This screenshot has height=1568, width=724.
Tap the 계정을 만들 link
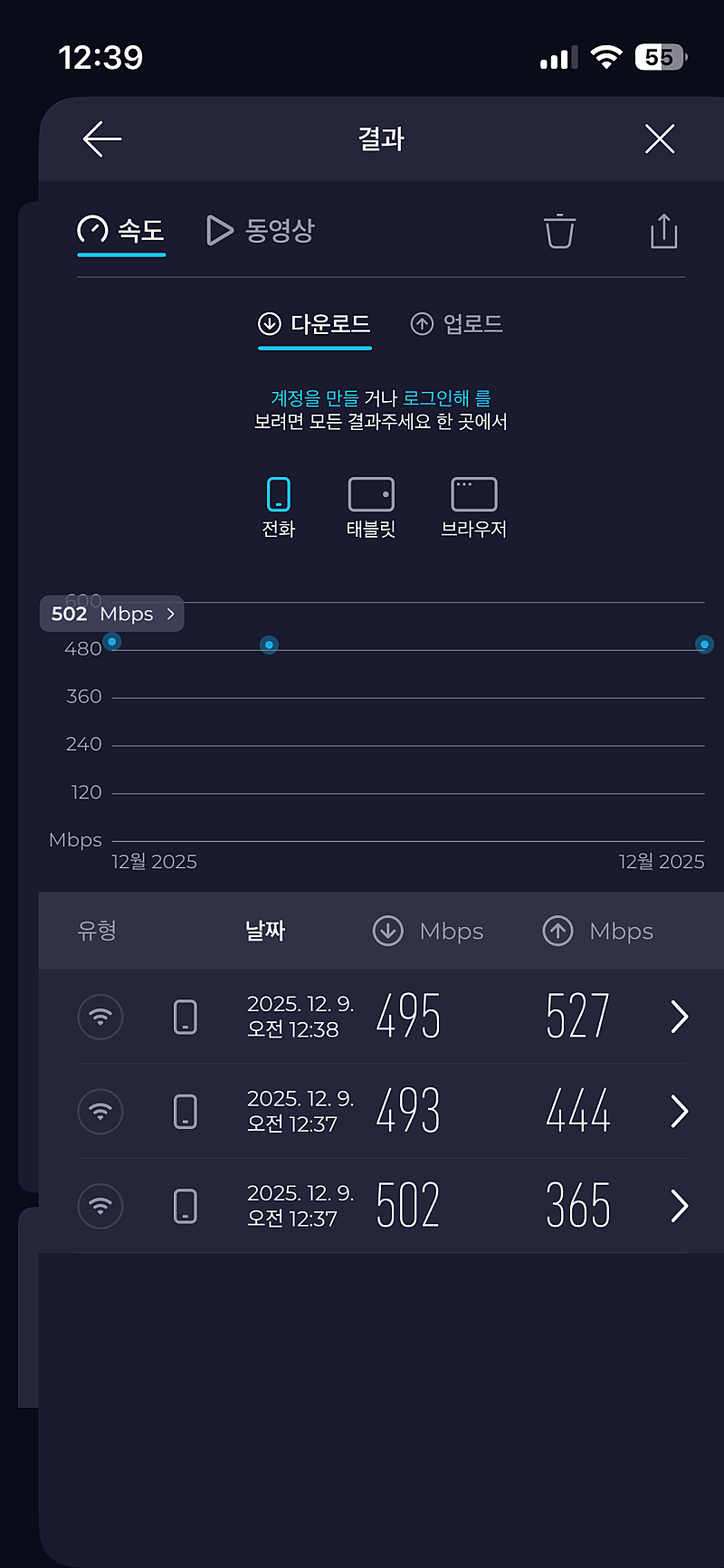point(314,398)
